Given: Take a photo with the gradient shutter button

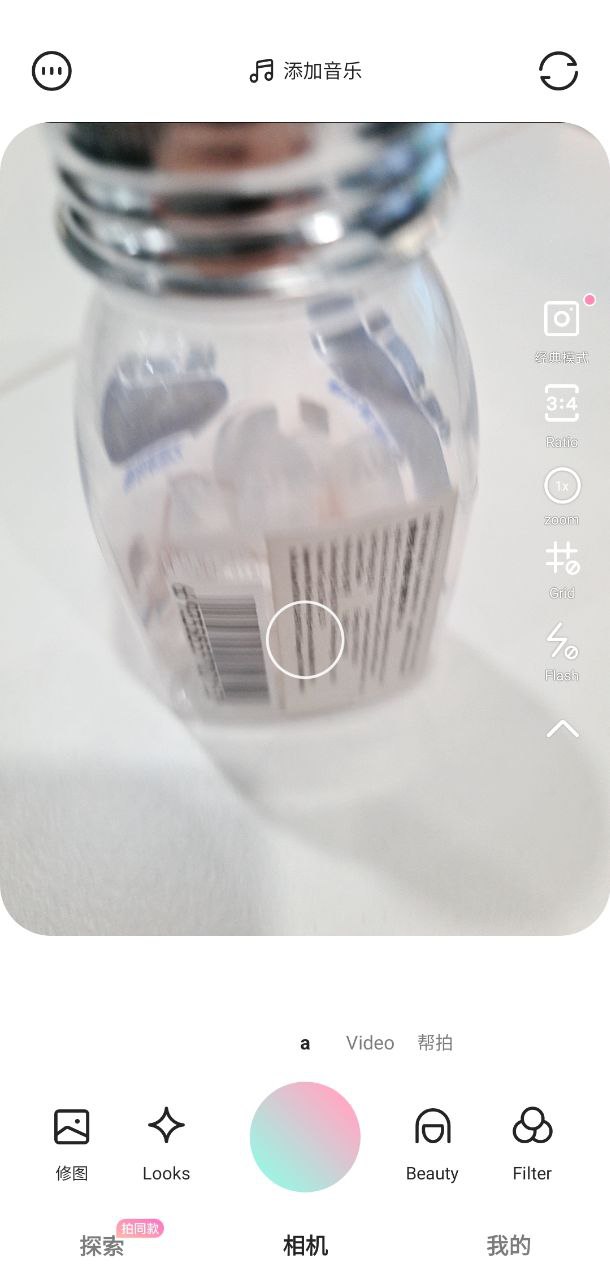Looking at the screenshot, I should pyautogui.click(x=305, y=1137).
